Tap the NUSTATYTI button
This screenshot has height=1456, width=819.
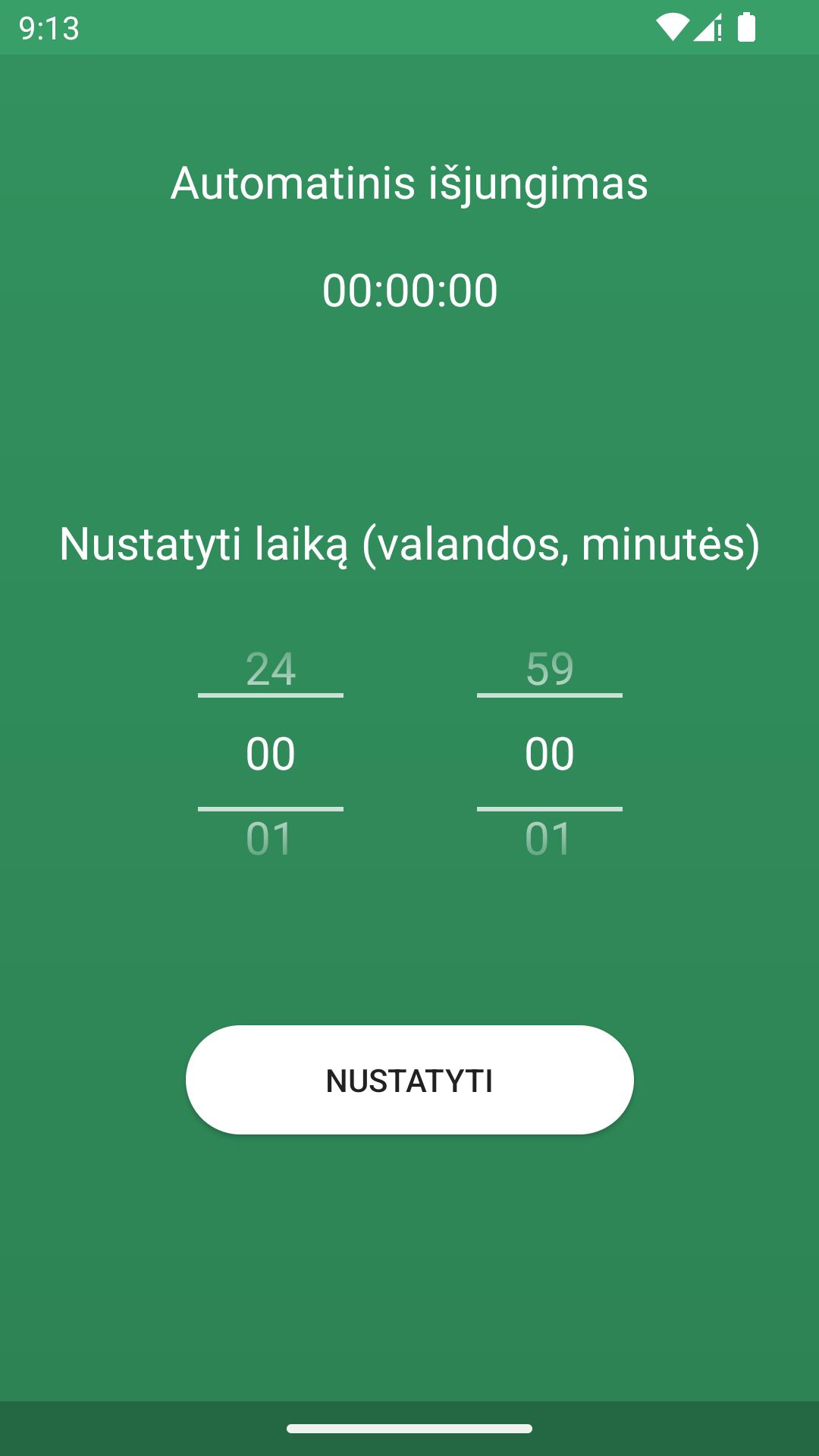[409, 1080]
